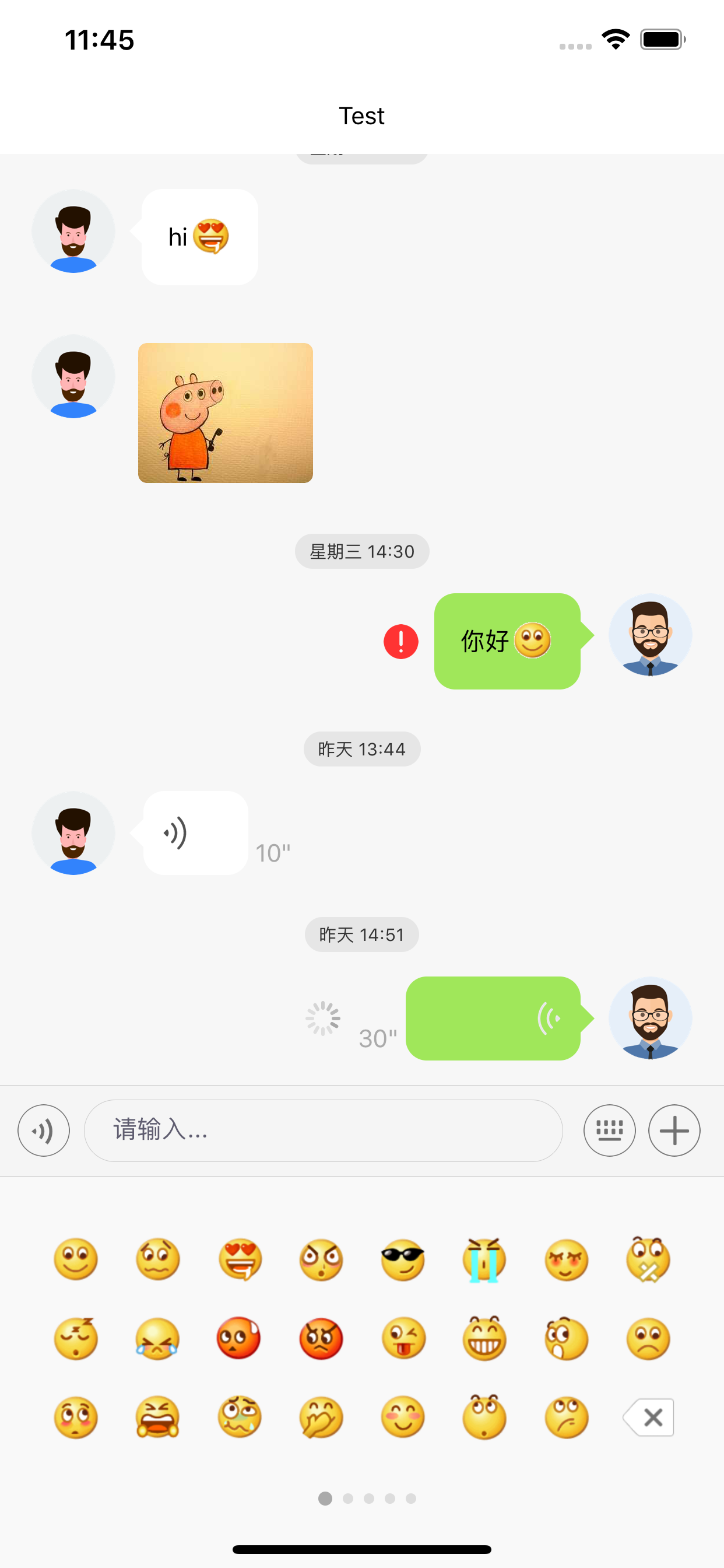This screenshot has width=724, height=1568.
Task: Open more options with the plus icon
Action: pos(674,1130)
